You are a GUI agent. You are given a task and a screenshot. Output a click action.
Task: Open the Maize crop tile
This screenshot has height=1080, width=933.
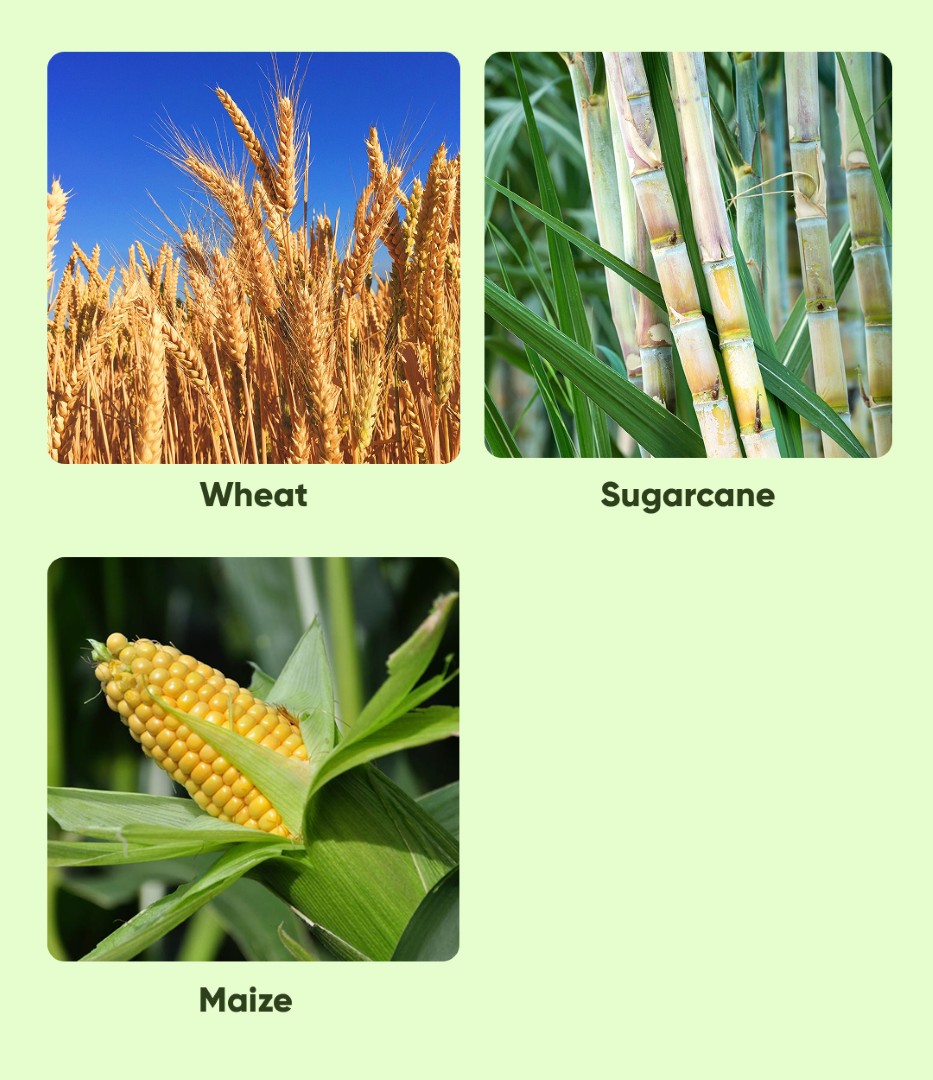253,759
